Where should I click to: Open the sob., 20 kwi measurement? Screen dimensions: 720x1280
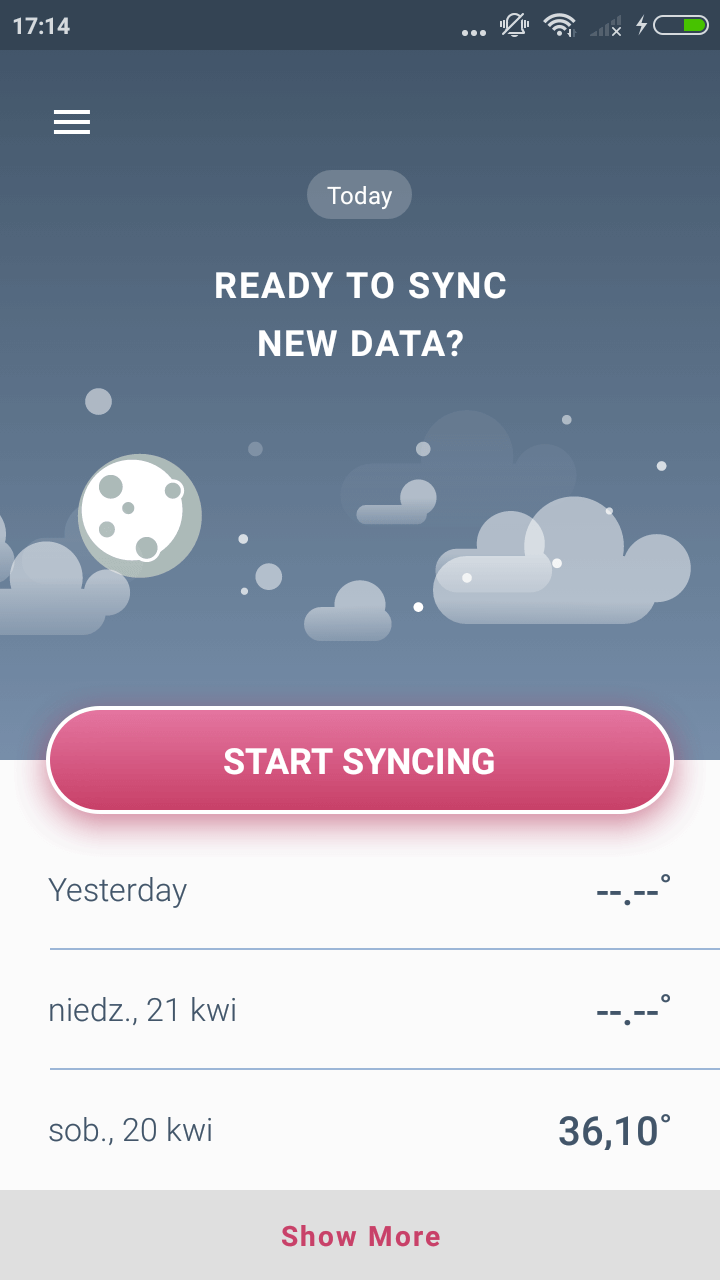(360, 1130)
